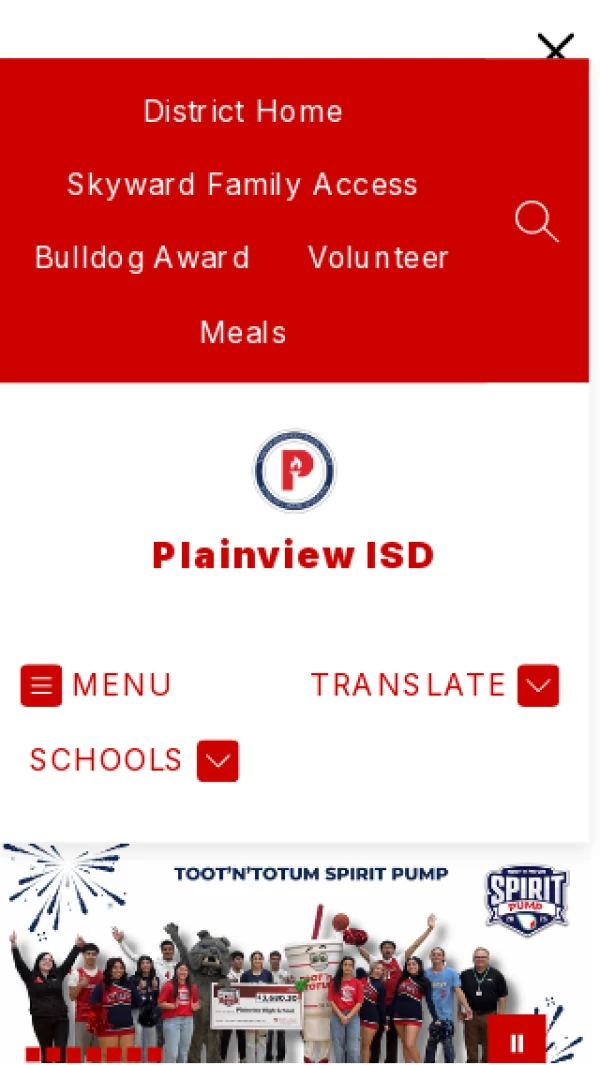Tap the search magnifier icon
This screenshot has width=600, height=1065.
coord(536,221)
